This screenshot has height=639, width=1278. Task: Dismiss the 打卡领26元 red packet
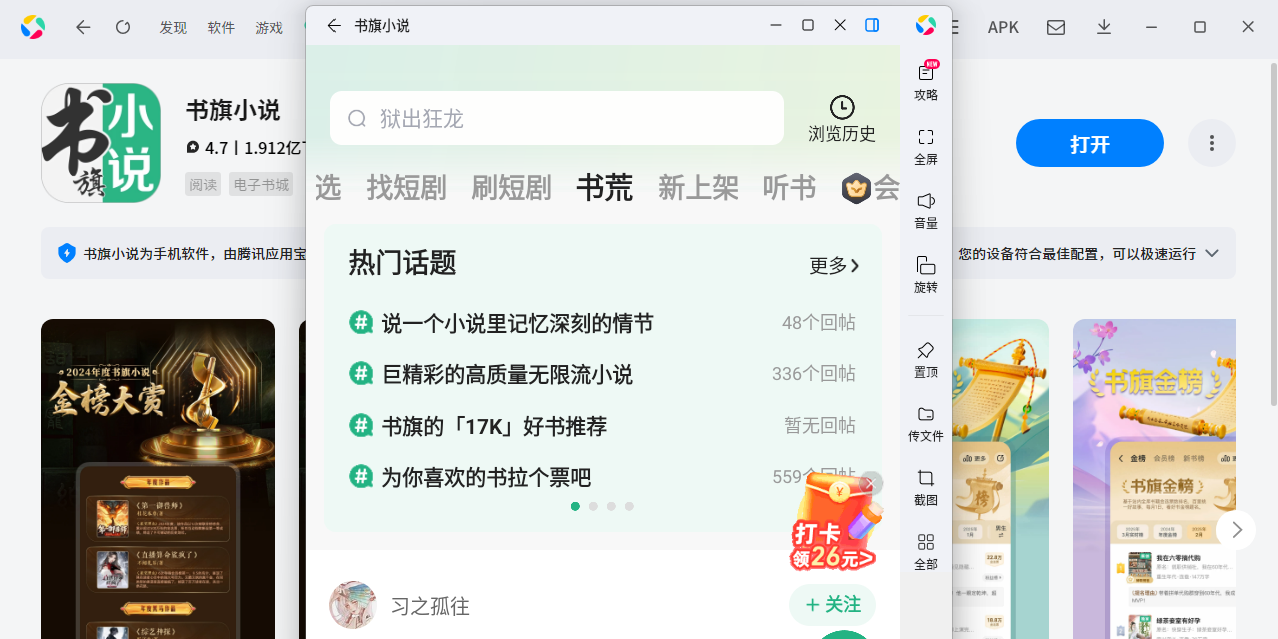872,483
